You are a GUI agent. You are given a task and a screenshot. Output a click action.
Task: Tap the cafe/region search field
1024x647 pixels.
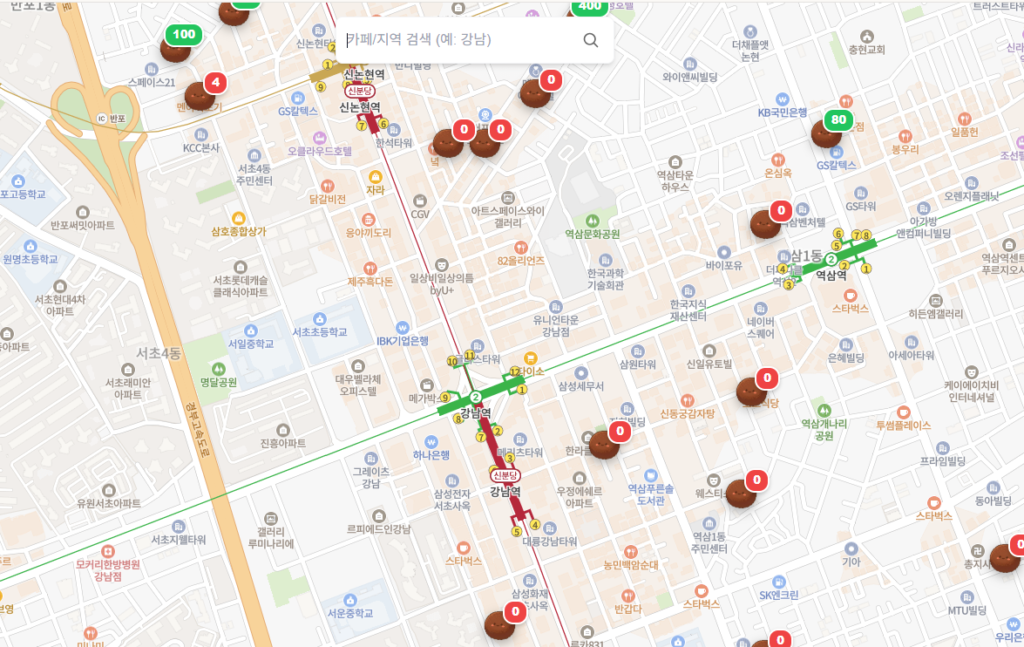point(460,41)
